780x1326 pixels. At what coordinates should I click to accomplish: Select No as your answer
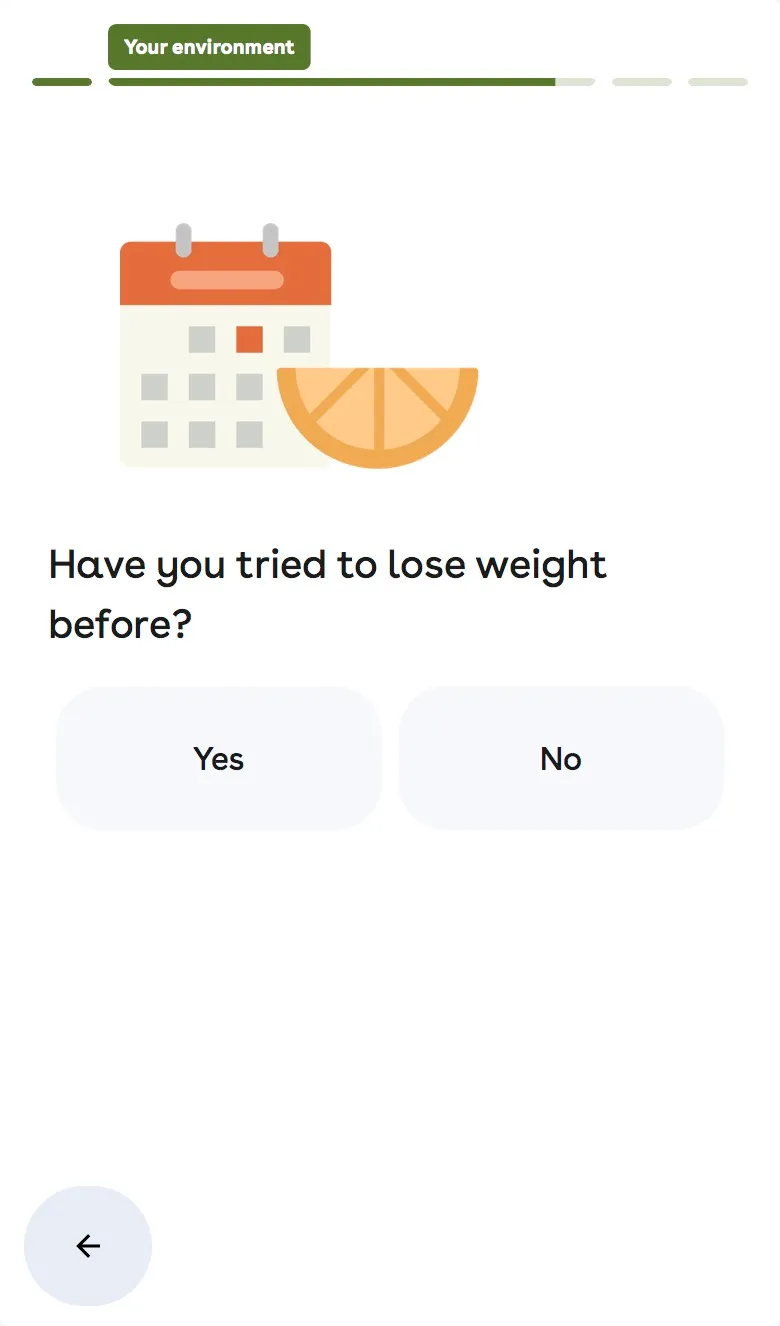(x=561, y=758)
